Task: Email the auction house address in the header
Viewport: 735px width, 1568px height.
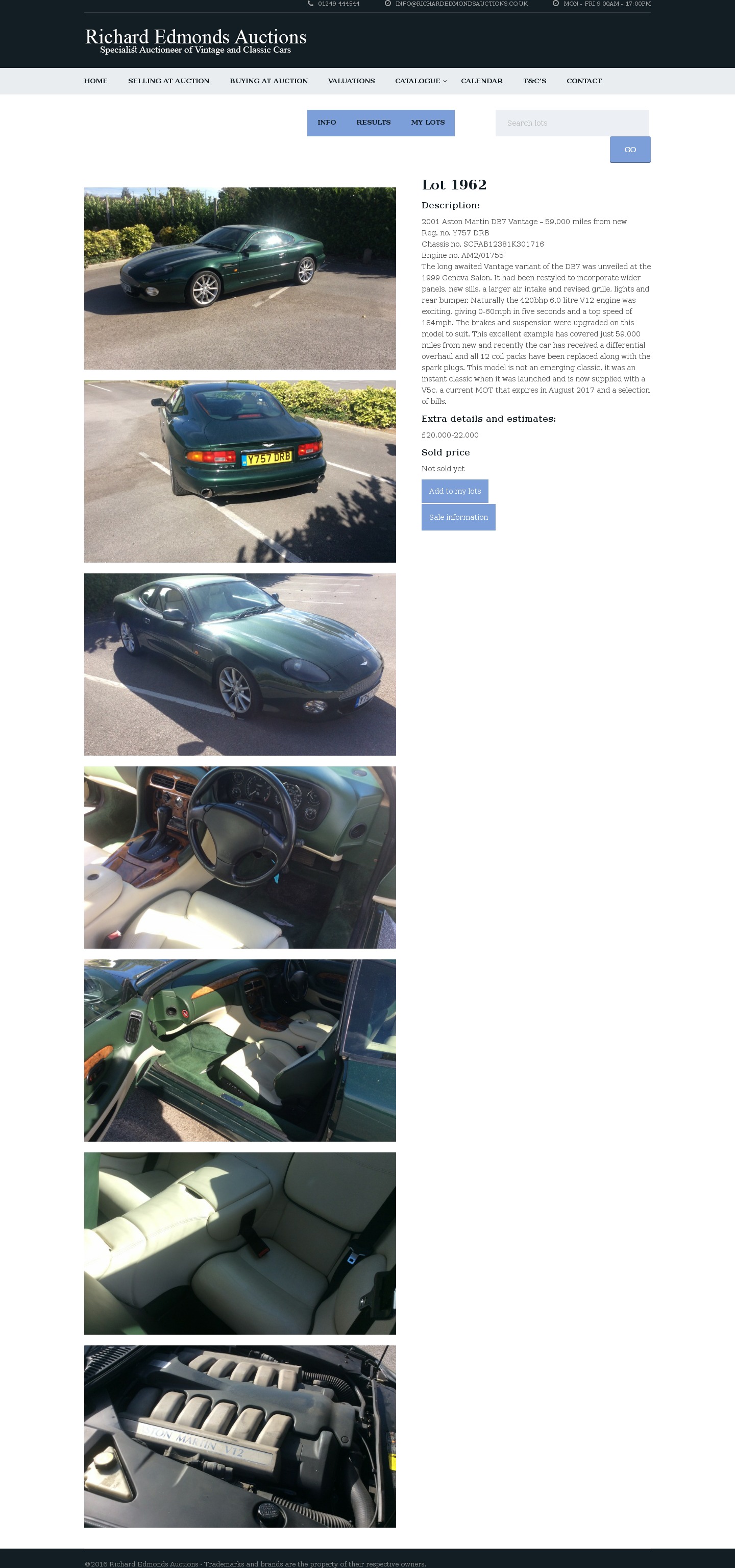Action: coord(460,4)
